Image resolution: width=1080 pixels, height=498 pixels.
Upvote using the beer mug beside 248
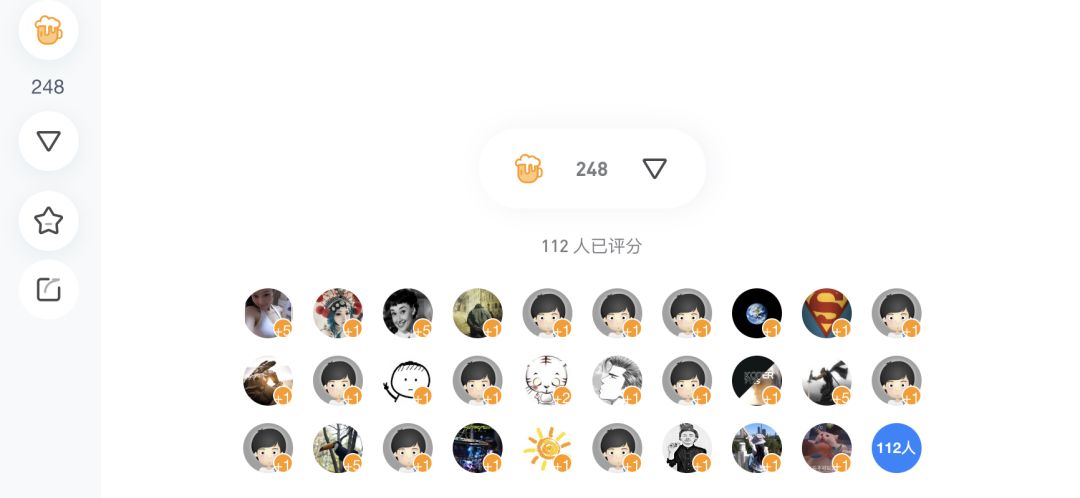[x=528, y=169]
